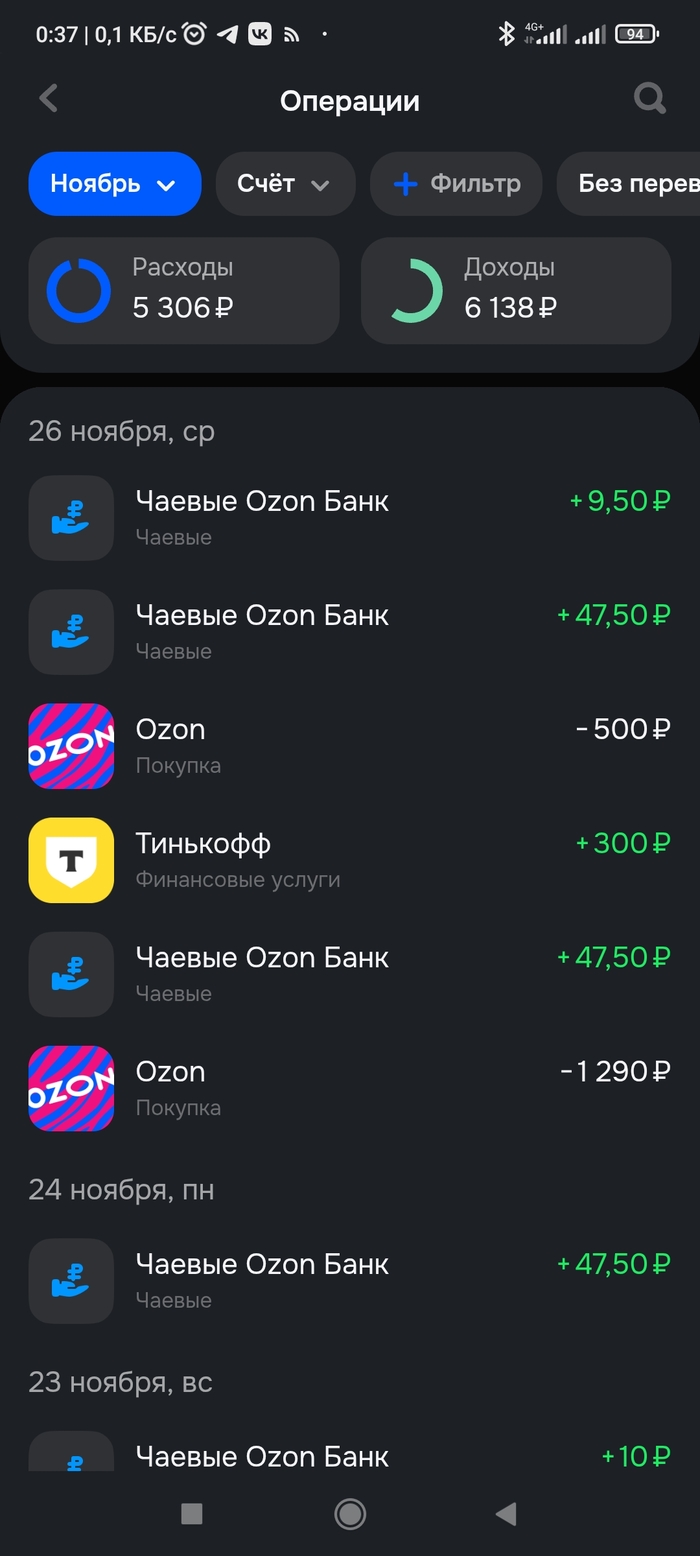Open search for operations
Viewport: 700px width, 1556px height.
(x=650, y=99)
